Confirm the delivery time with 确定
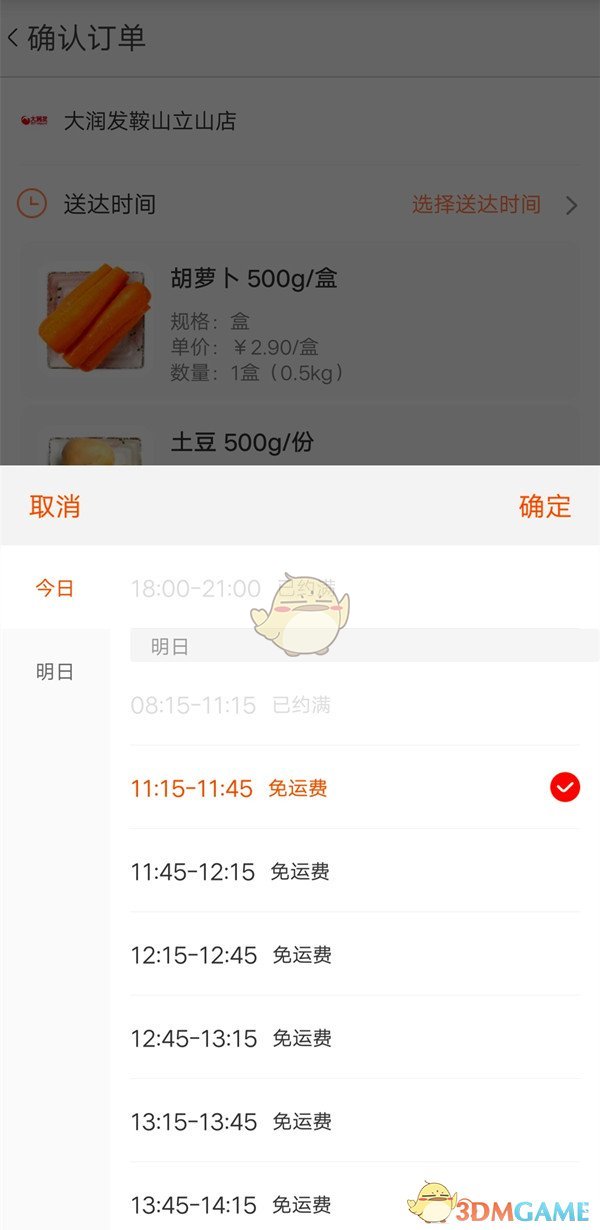600x1230 pixels. click(x=544, y=506)
